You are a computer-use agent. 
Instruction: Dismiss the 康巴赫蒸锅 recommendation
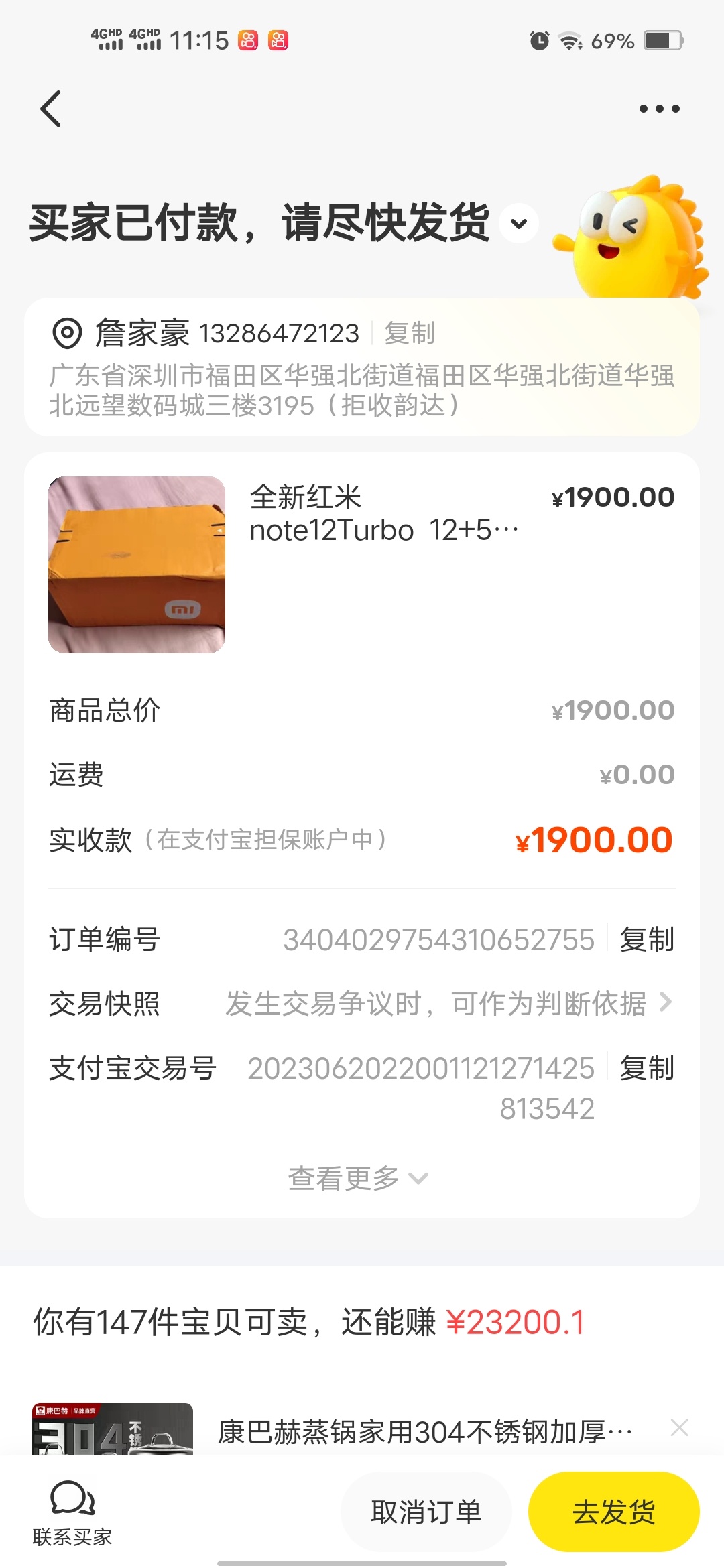point(679,1427)
